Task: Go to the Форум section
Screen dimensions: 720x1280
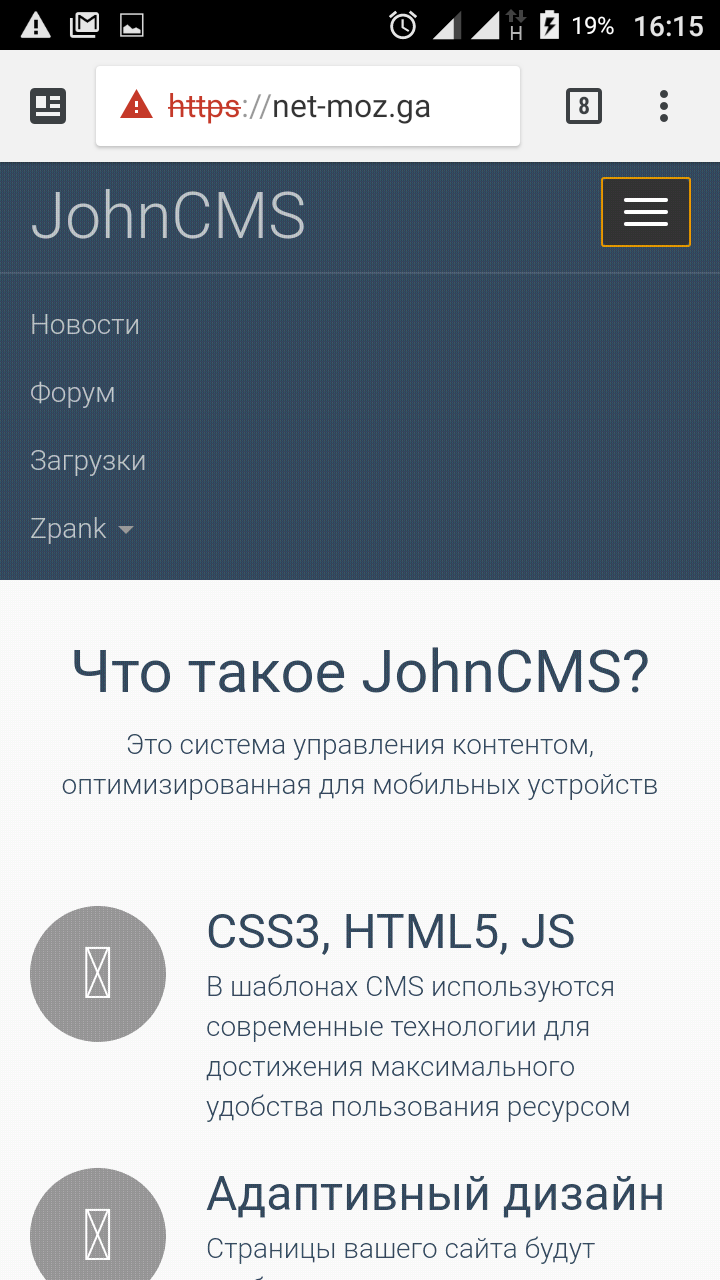Action: pos(73,393)
